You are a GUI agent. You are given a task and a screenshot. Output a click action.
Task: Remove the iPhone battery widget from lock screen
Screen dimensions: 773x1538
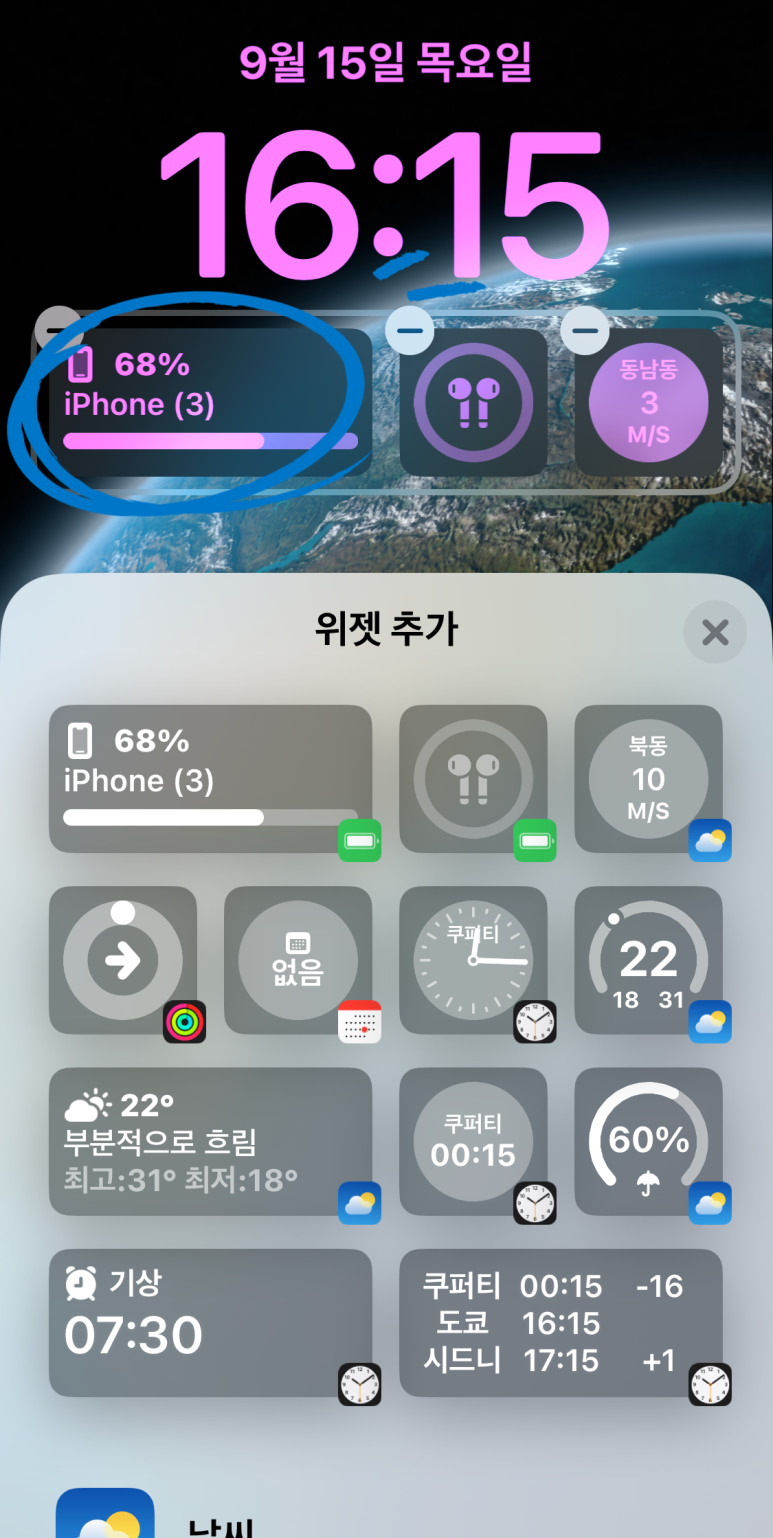pyautogui.click(x=58, y=329)
